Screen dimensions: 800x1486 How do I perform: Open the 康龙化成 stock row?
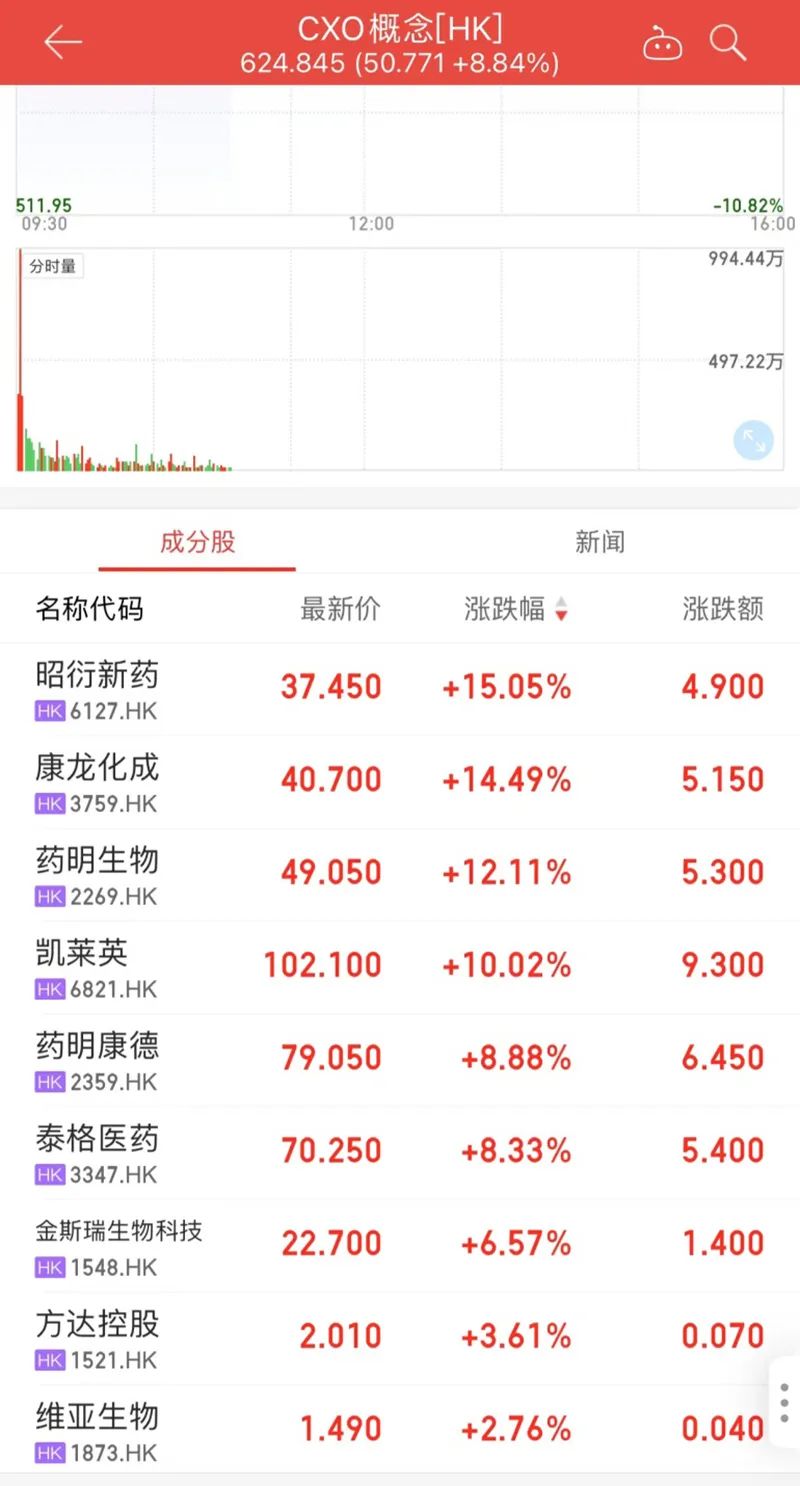(400, 782)
